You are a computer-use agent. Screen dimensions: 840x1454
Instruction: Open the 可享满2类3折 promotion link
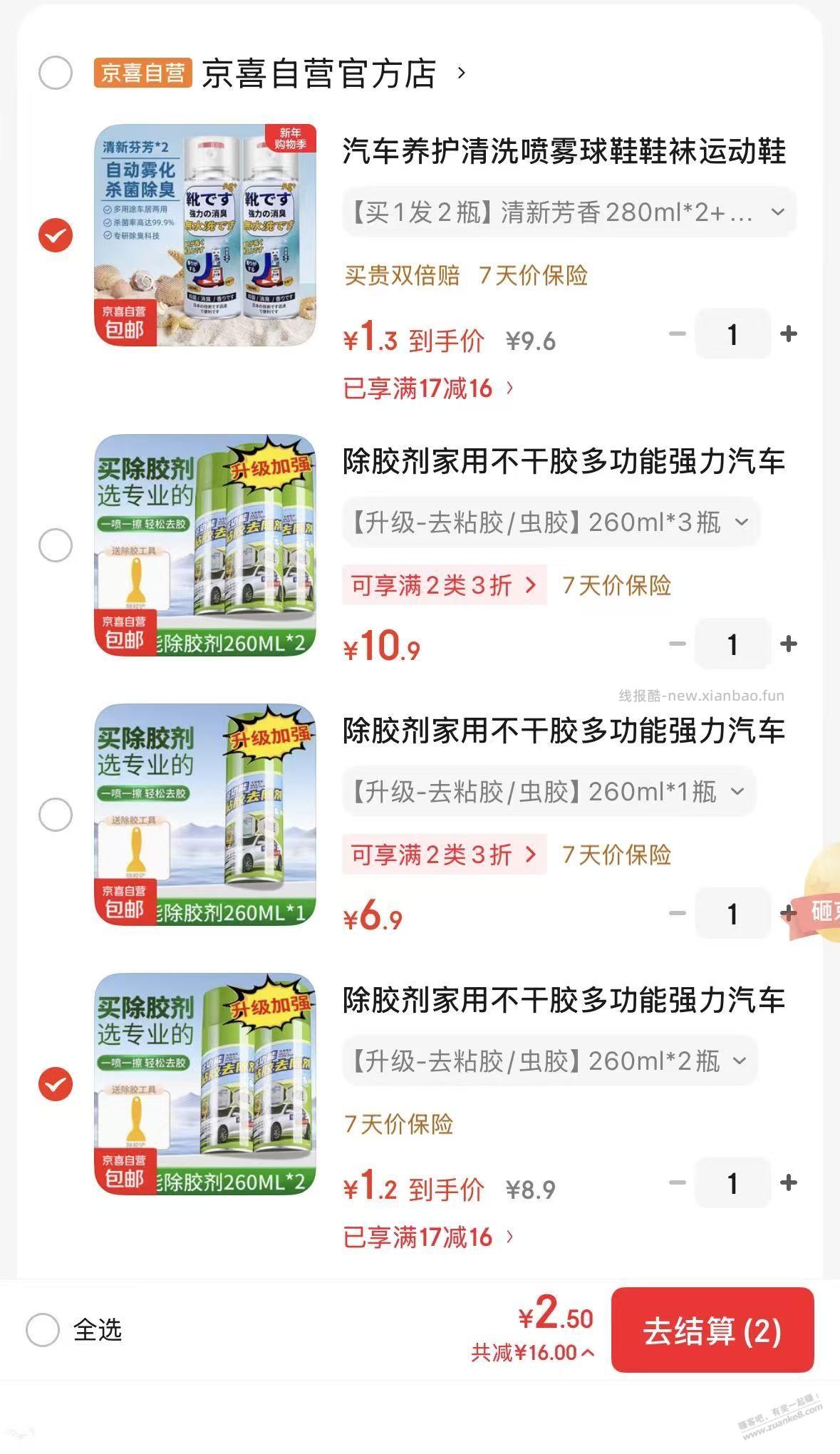click(442, 584)
